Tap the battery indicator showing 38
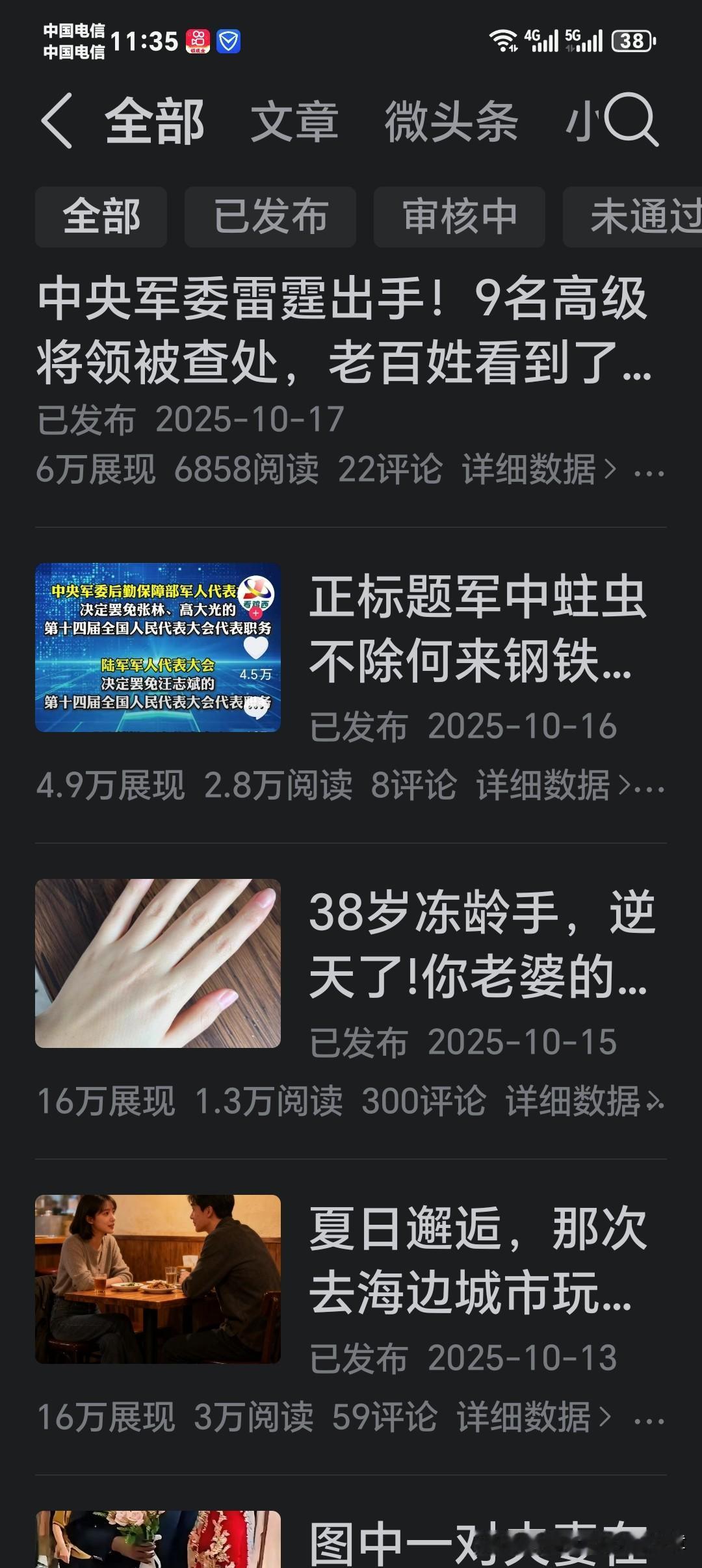The height and width of the screenshot is (1568, 702). pyautogui.click(x=632, y=40)
